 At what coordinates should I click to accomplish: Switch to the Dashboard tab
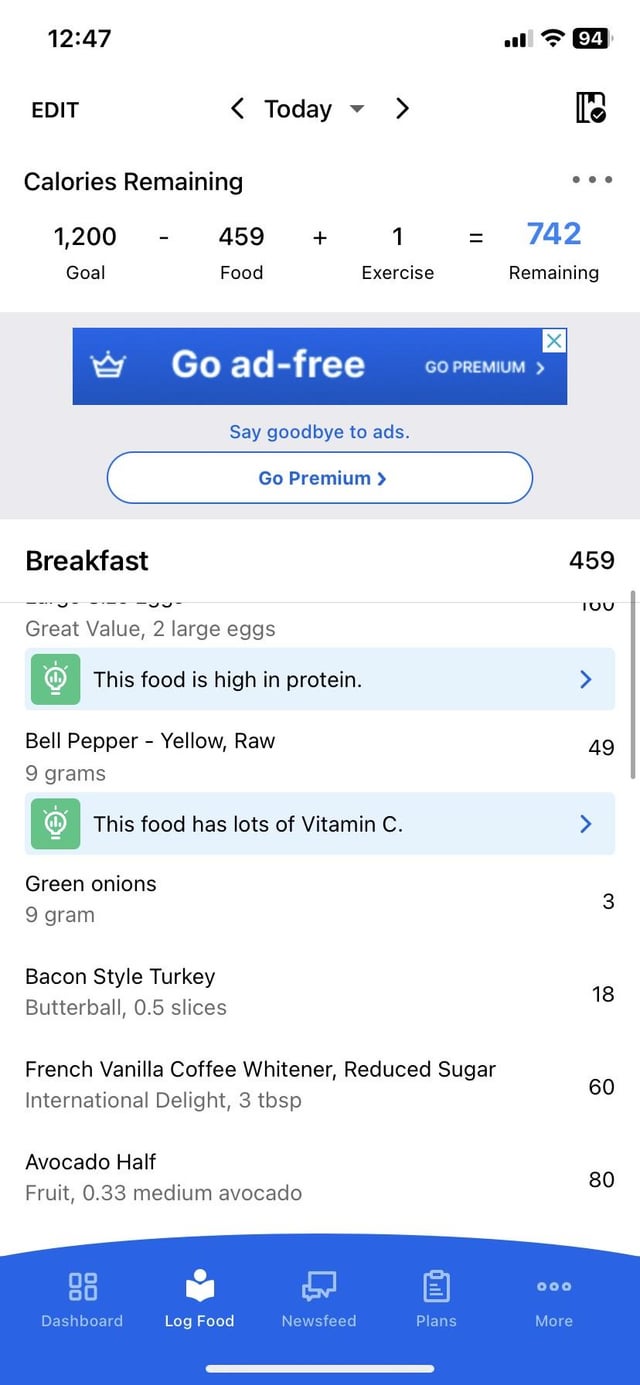click(82, 1299)
